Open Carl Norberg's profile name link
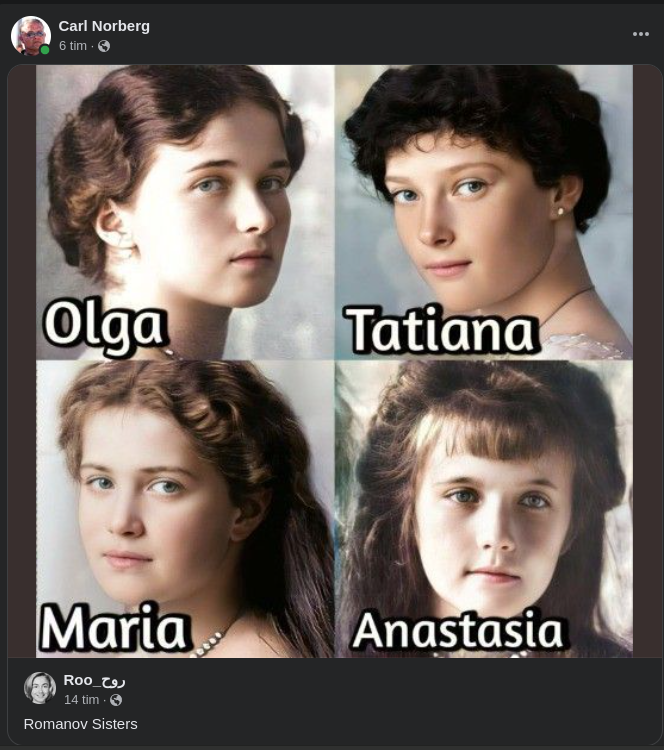Viewport: 664px width, 750px height. coord(104,26)
